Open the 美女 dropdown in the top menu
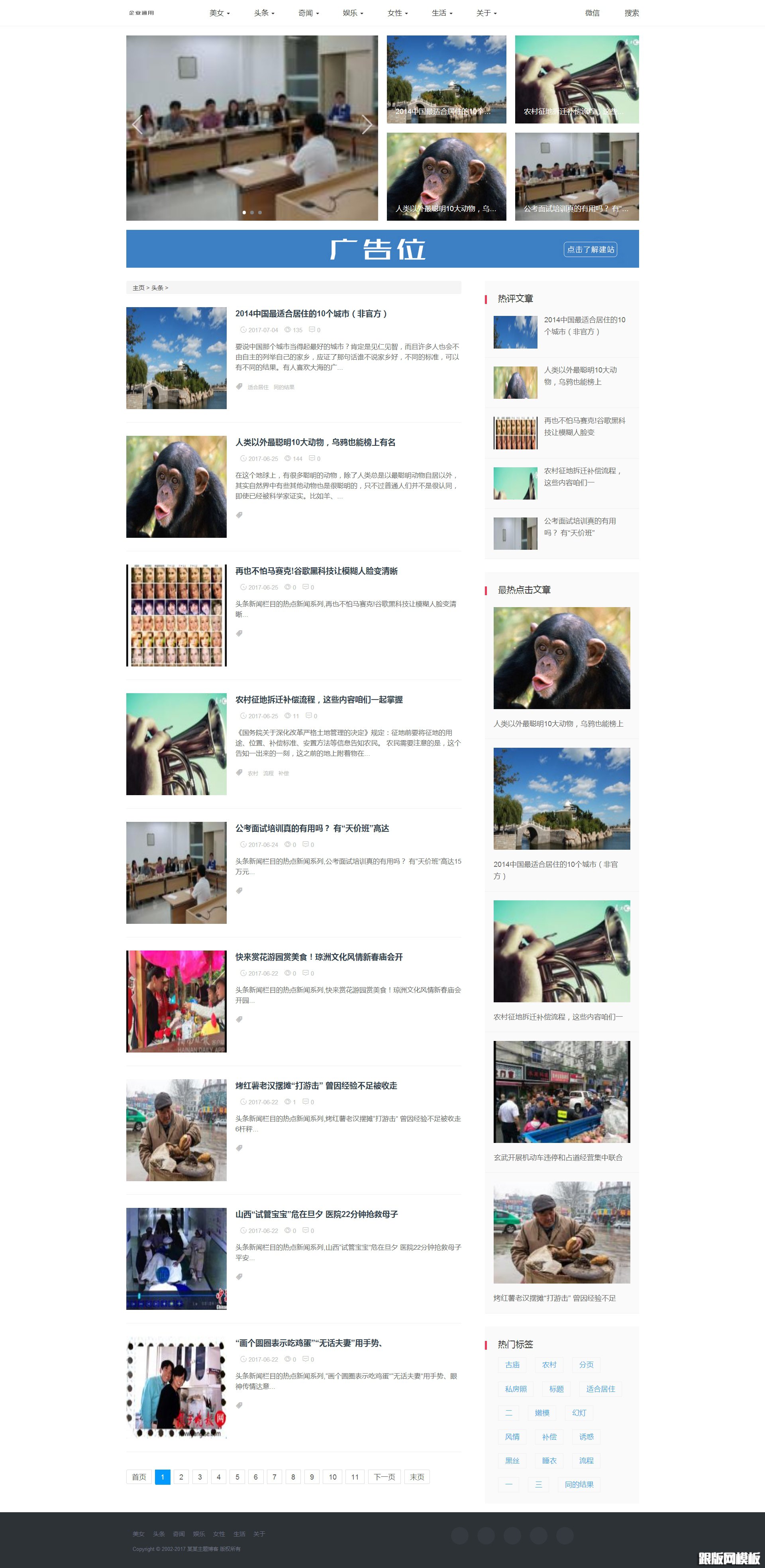The width and height of the screenshot is (765, 1568). pyautogui.click(x=219, y=13)
